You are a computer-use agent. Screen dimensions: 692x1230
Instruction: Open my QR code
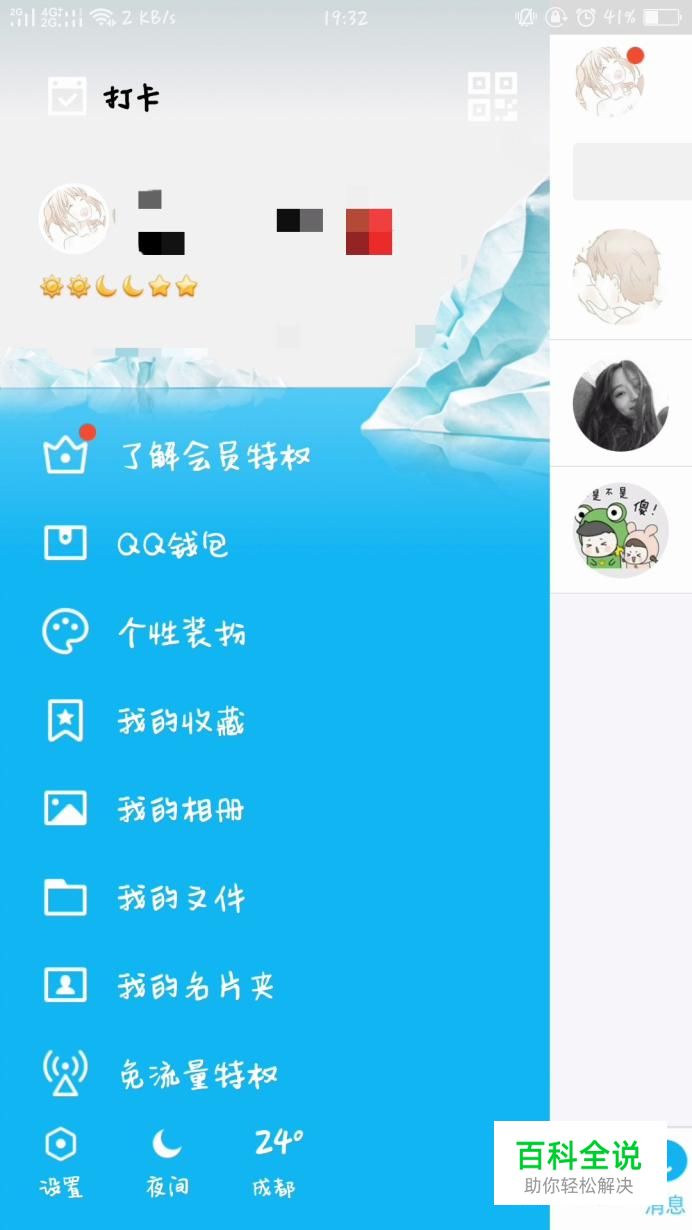point(492,97)
